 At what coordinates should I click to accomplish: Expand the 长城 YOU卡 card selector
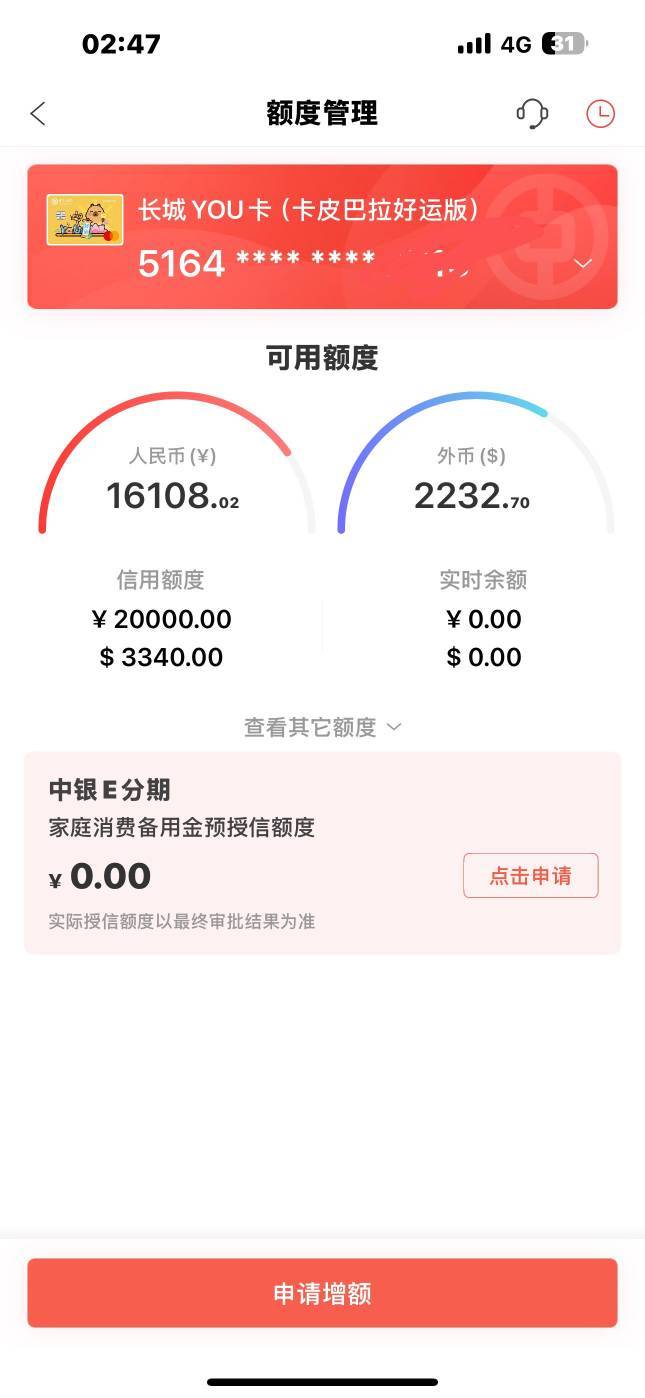click(x=322, y=237)
